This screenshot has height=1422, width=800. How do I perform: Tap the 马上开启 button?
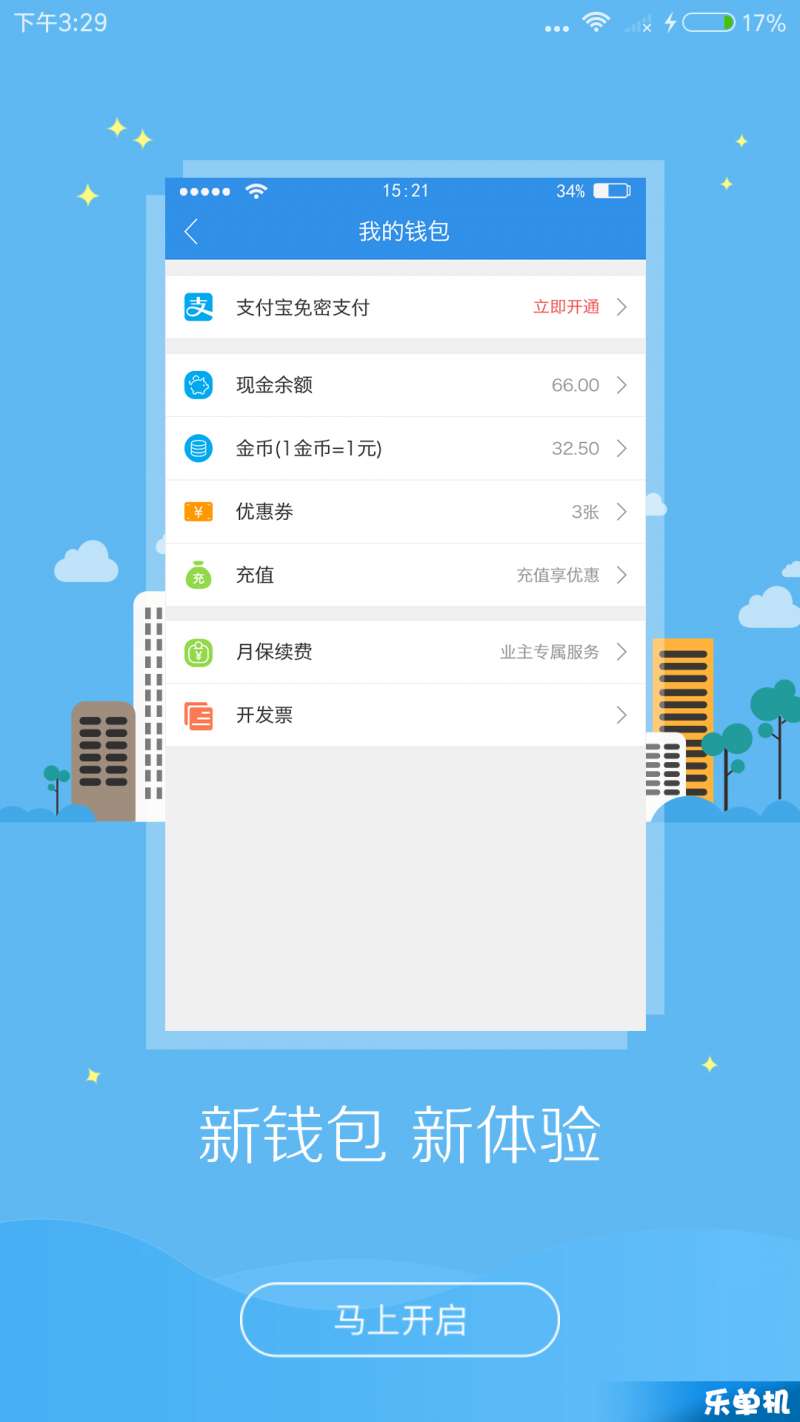[399, 1320]
